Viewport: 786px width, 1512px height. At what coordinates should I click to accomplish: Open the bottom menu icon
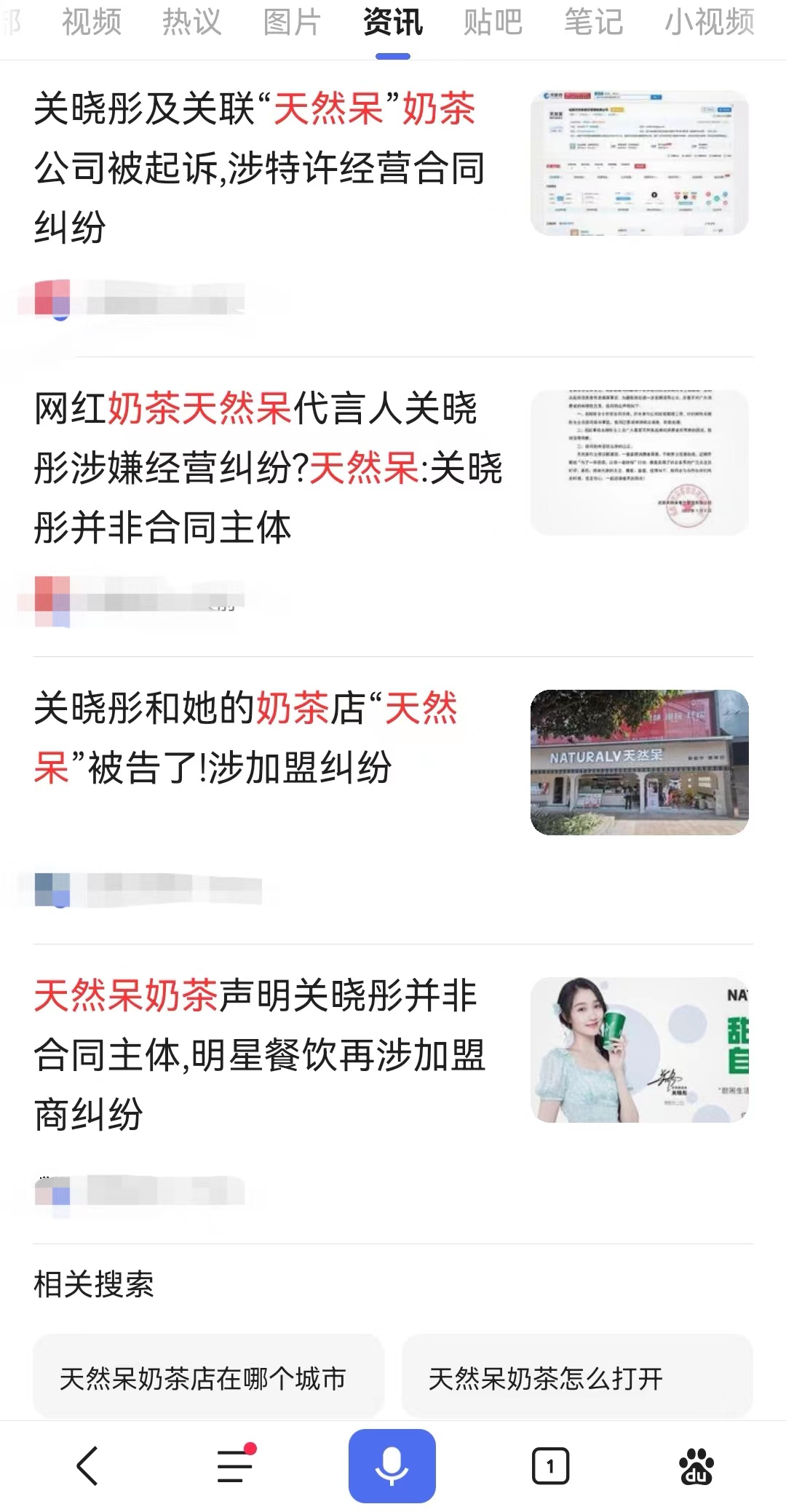tap(235, 1465)
